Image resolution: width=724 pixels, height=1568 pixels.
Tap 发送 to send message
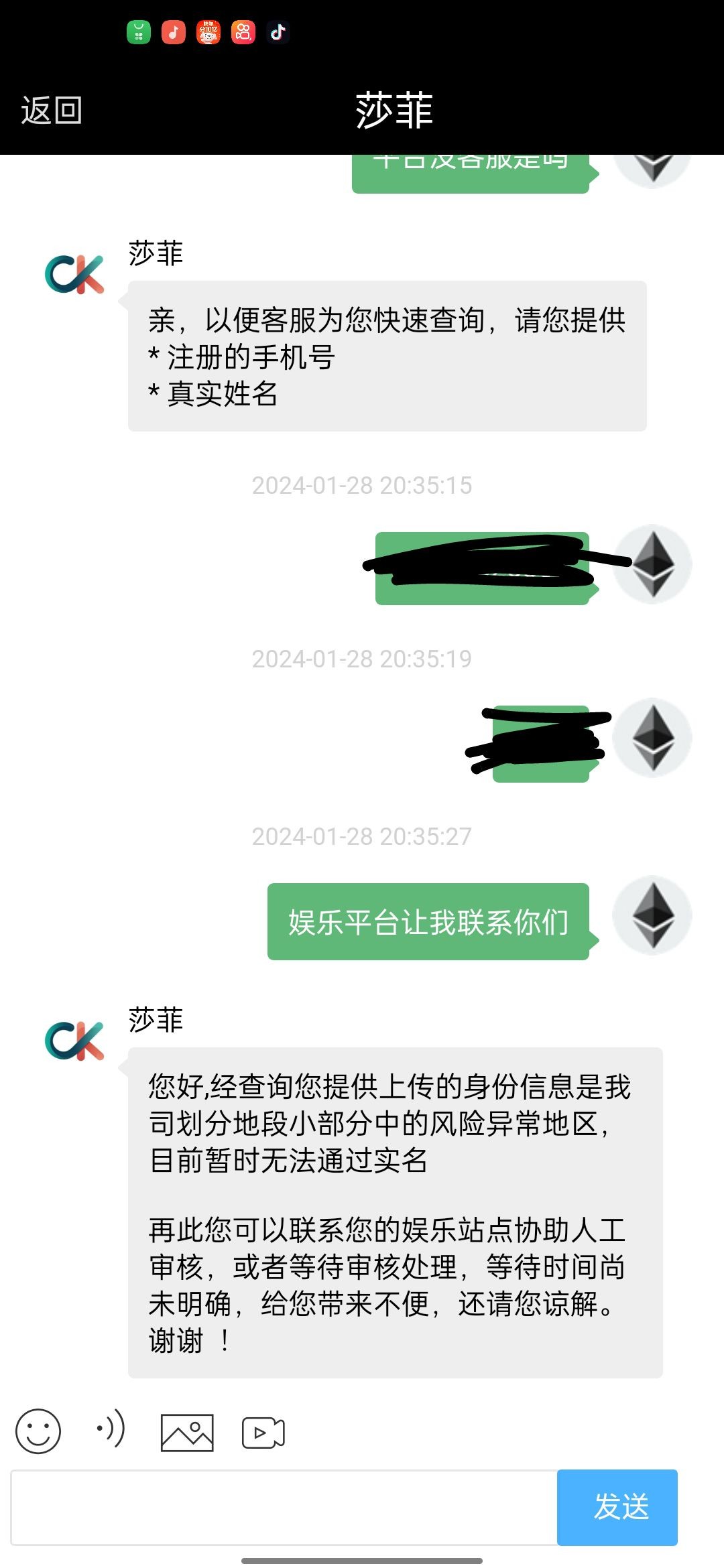click(617, 1508)
